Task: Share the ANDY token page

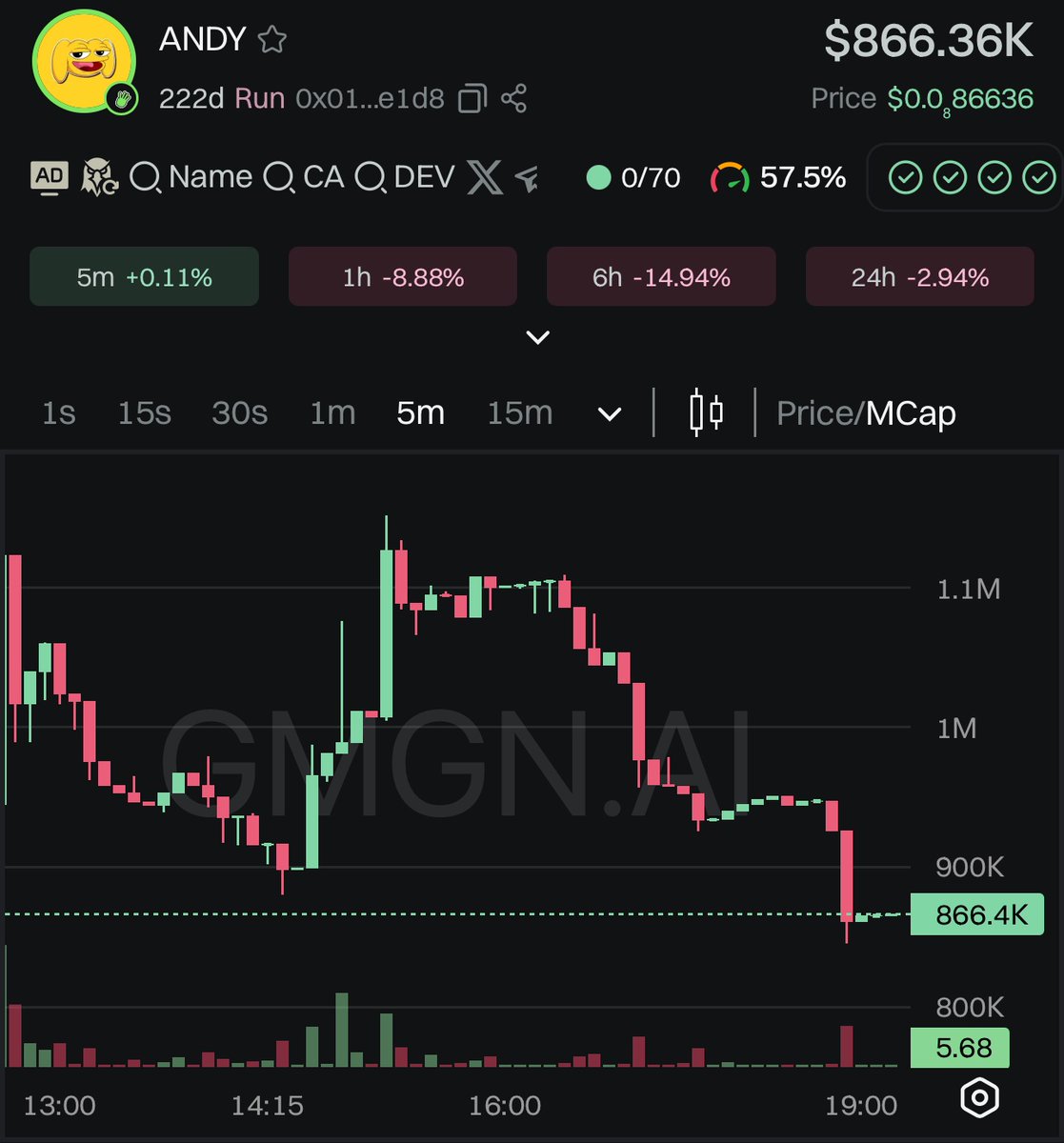Action: point(514,98)
